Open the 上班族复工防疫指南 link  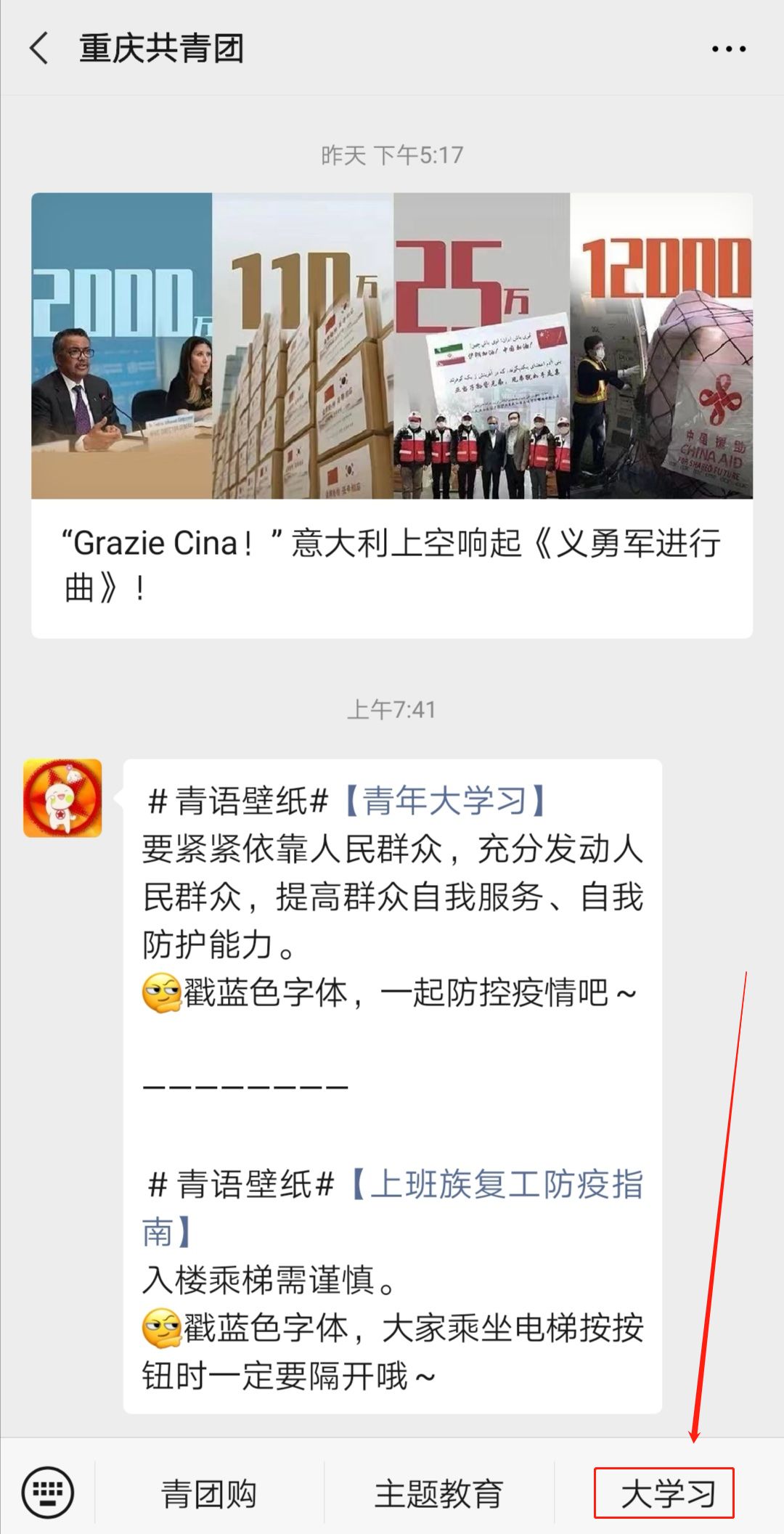tap(505, 1186)
